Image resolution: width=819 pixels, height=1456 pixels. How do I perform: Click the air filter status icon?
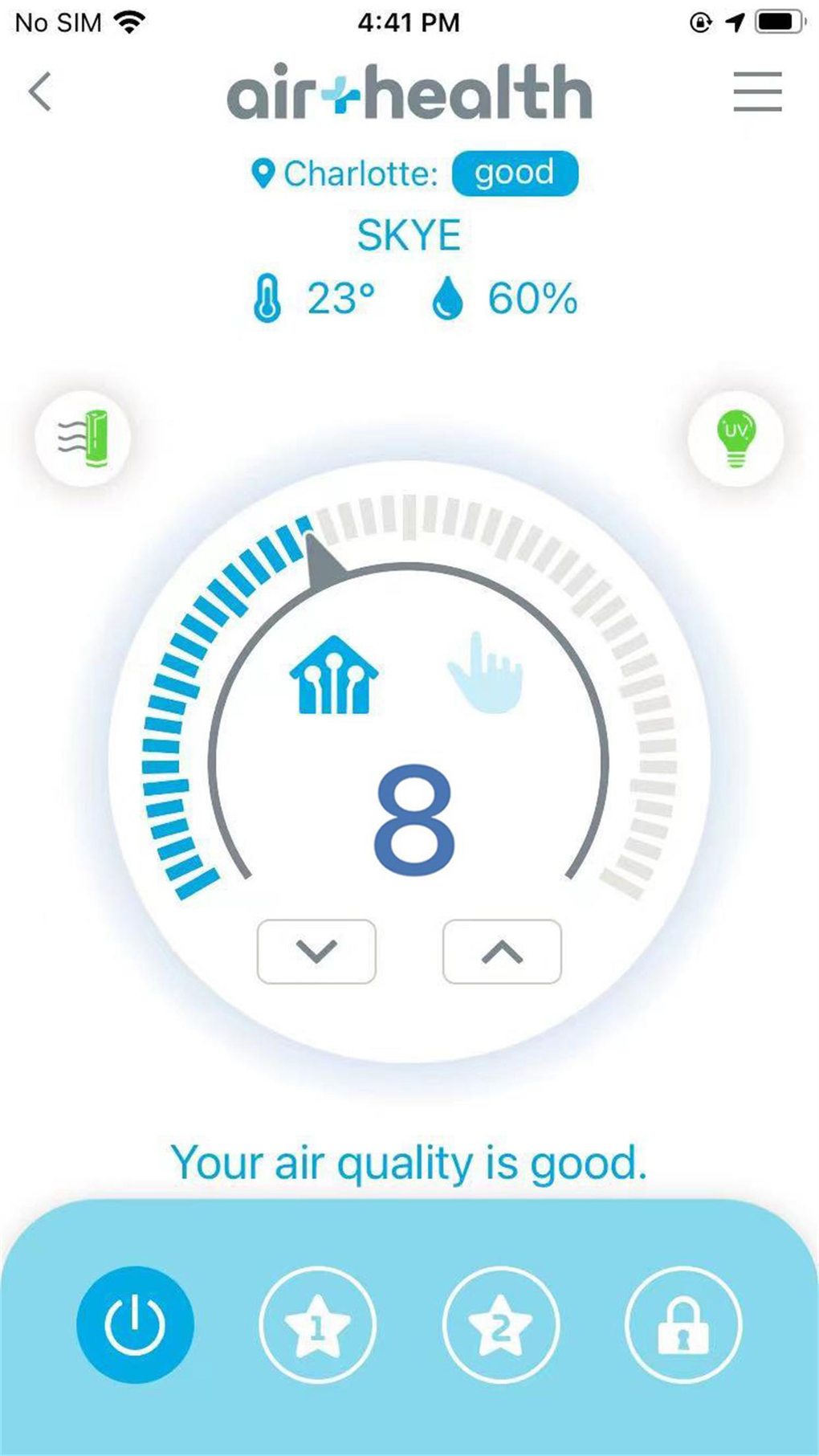84,438
